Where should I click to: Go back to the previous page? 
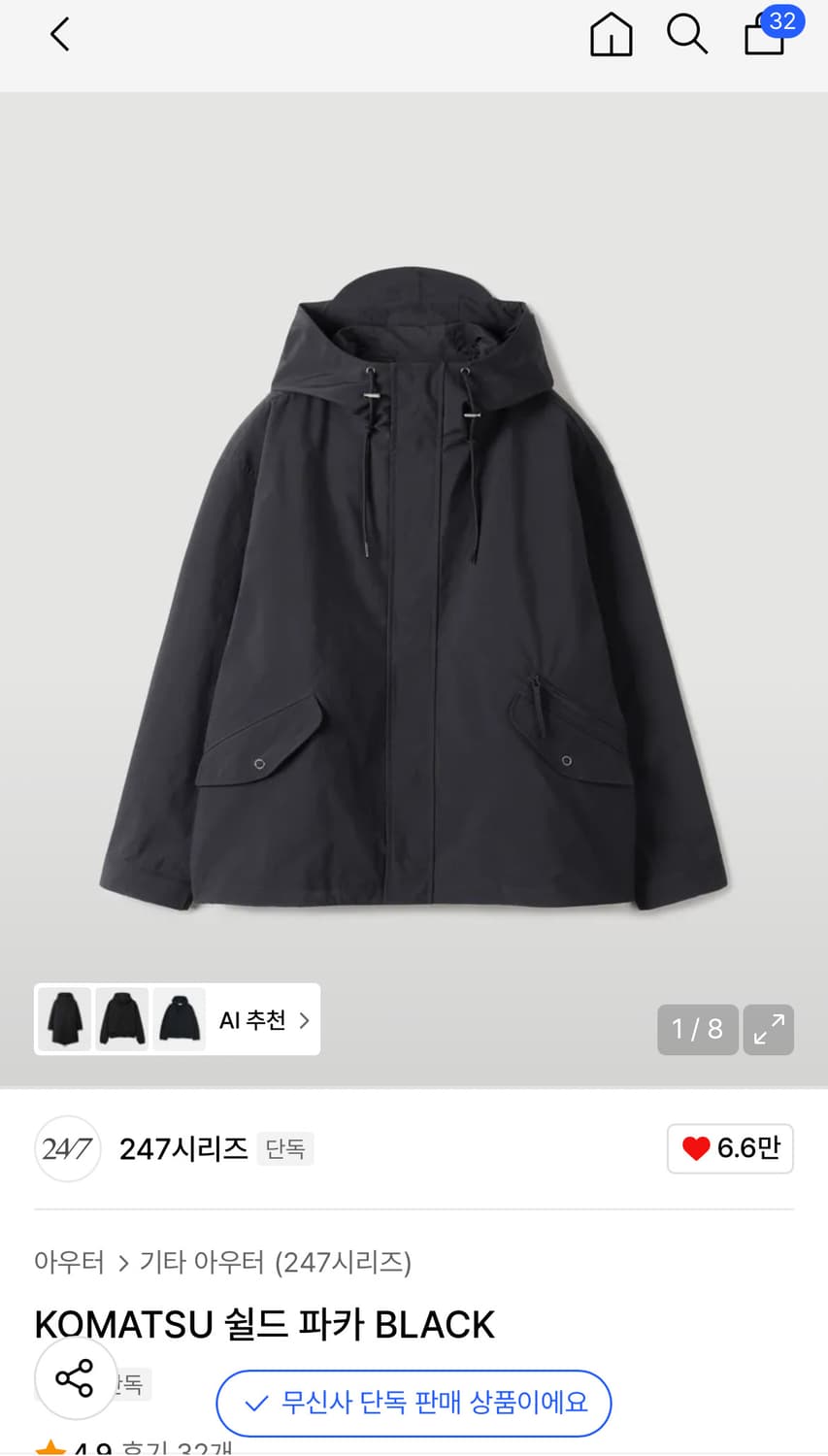pos(60,35)
